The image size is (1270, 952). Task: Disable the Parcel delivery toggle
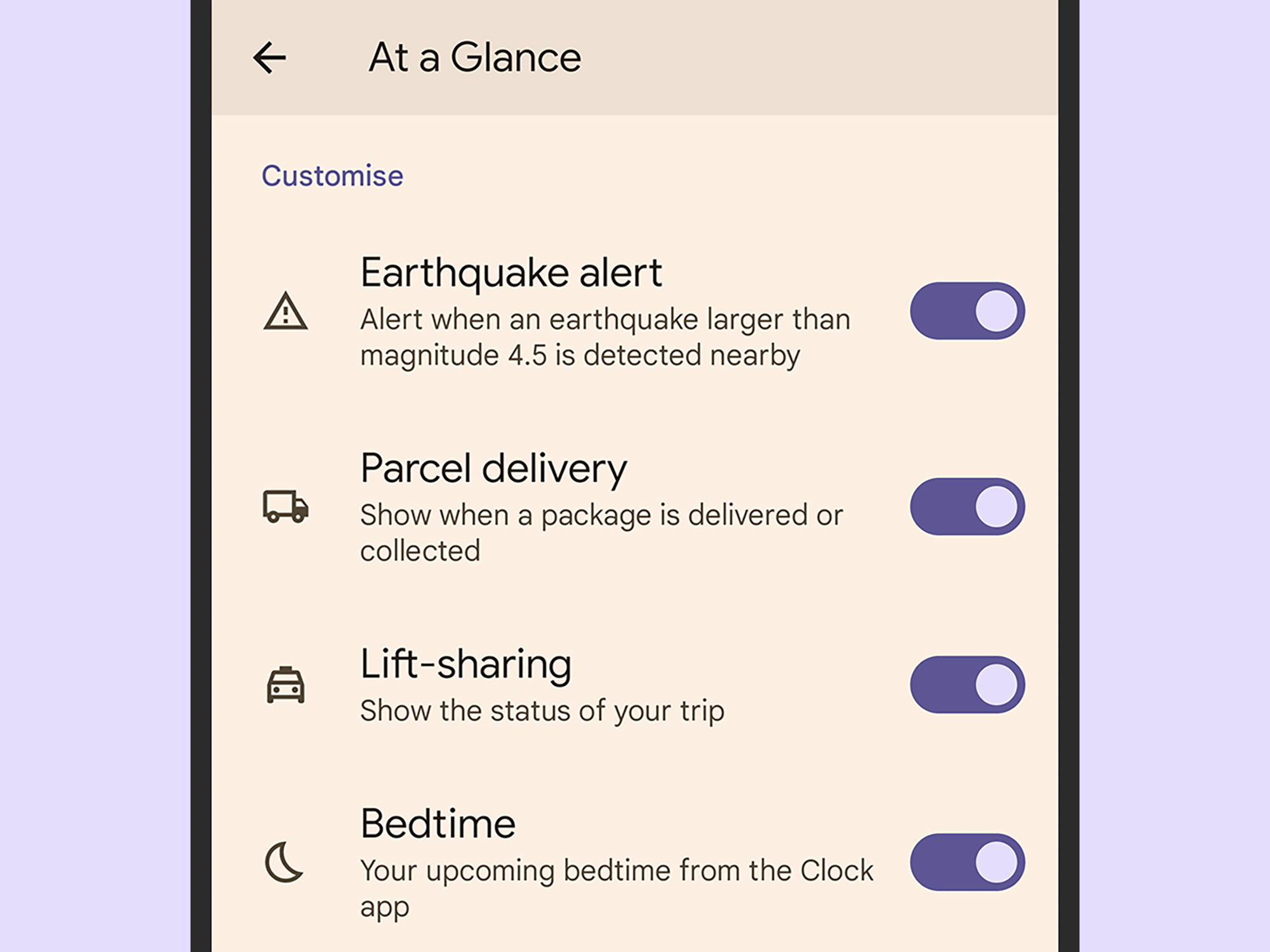click(966, 506)
